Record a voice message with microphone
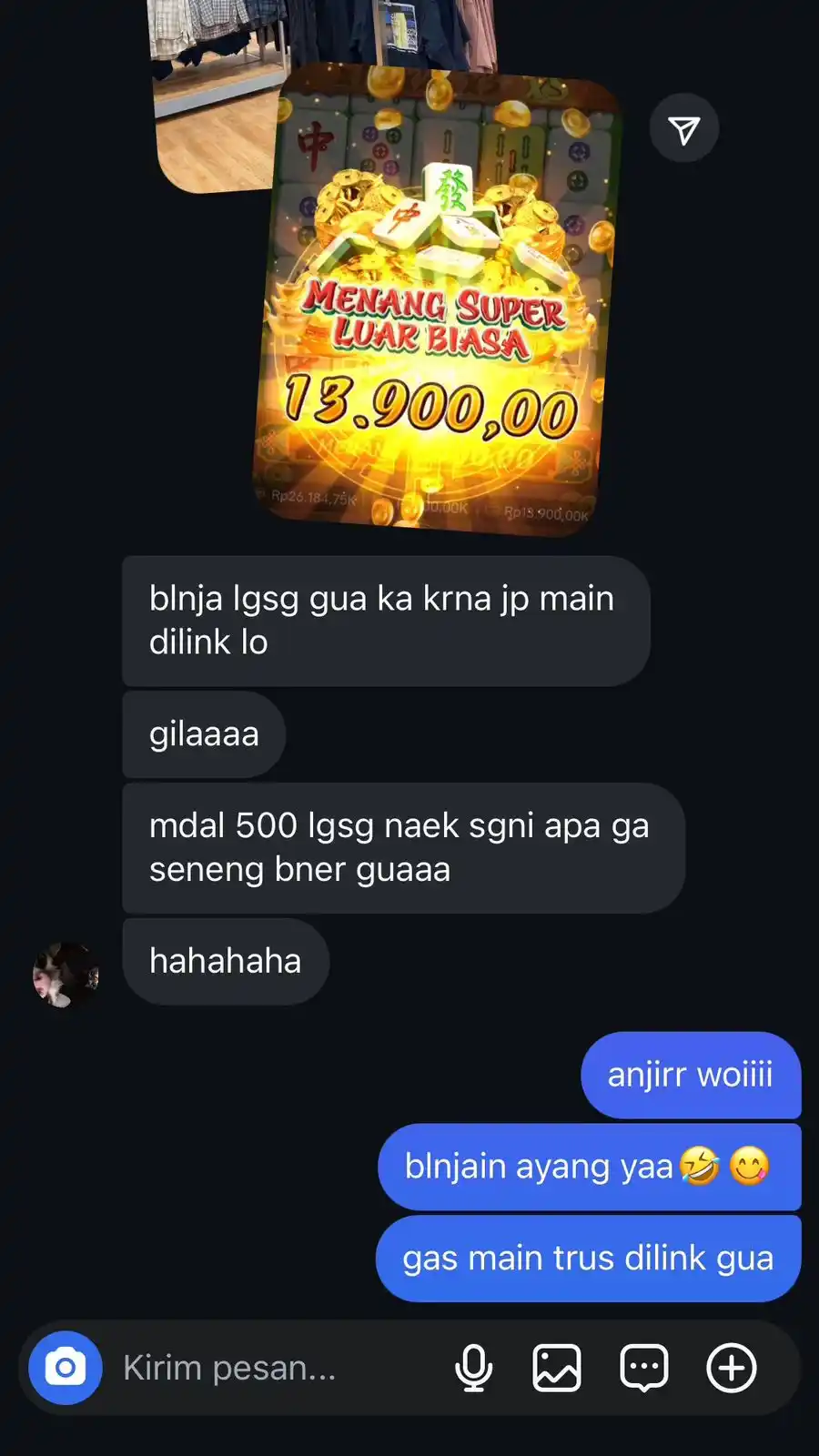The width and height of the screenshot is (819, 1456). (x=473, y=1368)
